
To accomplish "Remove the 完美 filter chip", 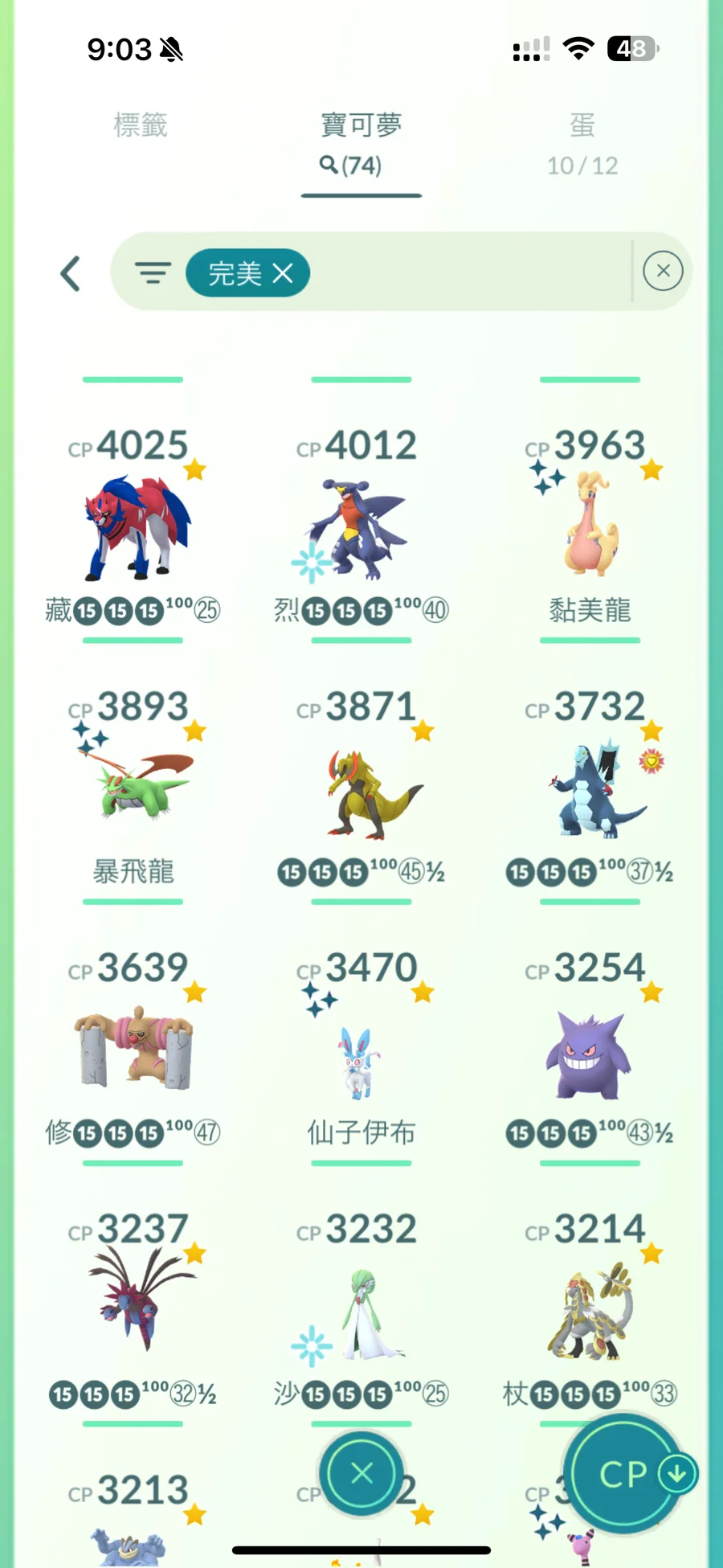I will coord(283,274).
